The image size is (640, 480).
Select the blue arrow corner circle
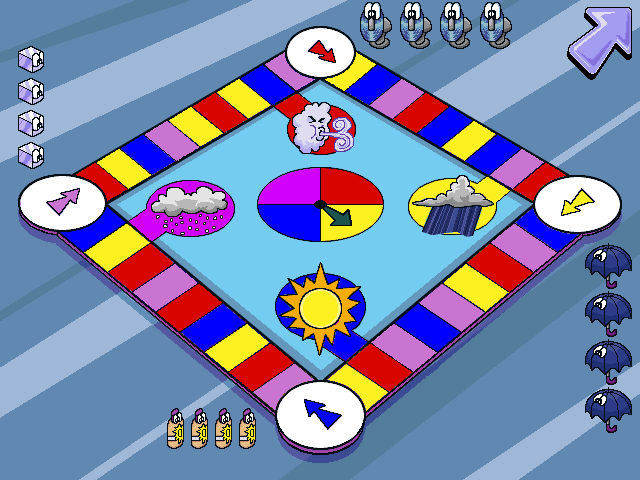tap(318, 409)
